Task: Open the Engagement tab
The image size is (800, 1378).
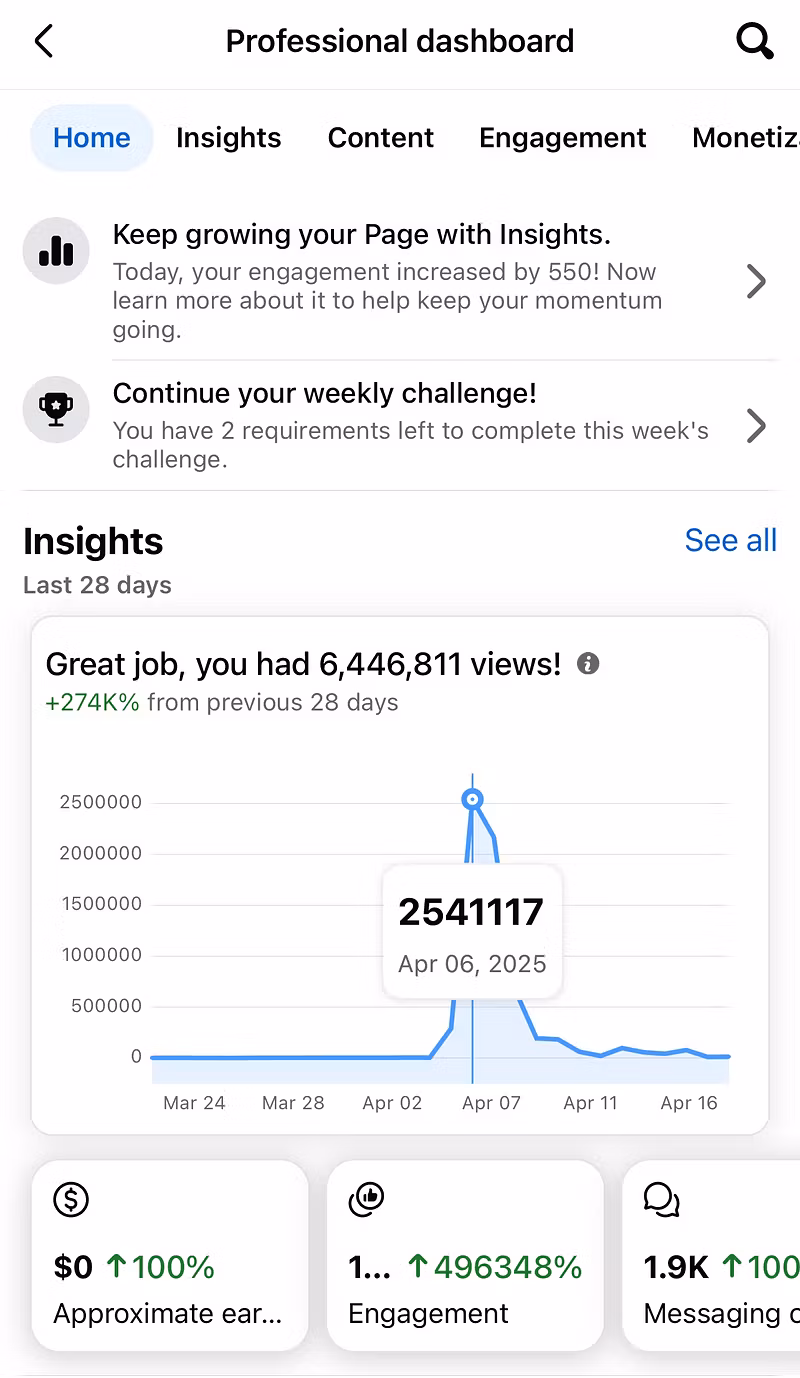Action: pos(563,138)
